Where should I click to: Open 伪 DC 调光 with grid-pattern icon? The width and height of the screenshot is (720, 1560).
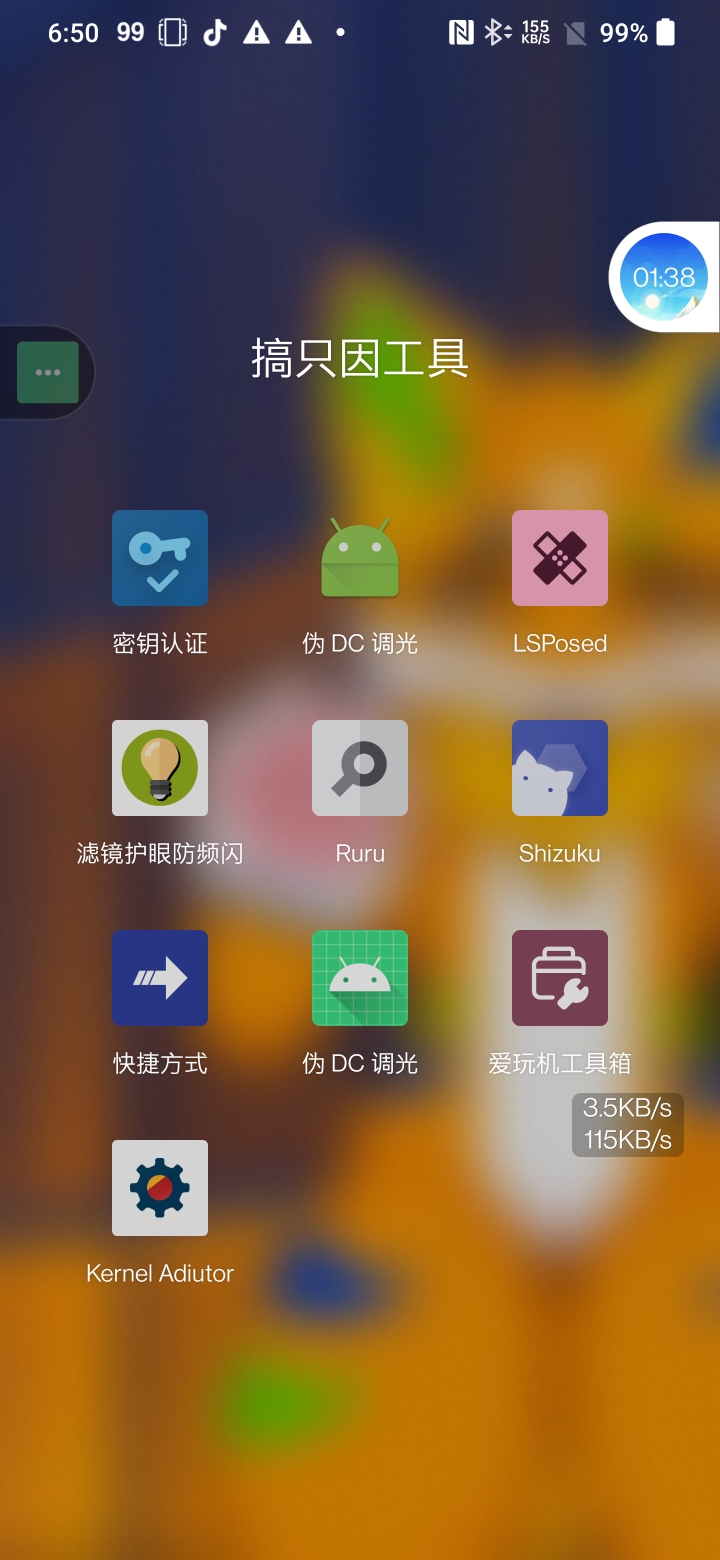pos(360,978)
